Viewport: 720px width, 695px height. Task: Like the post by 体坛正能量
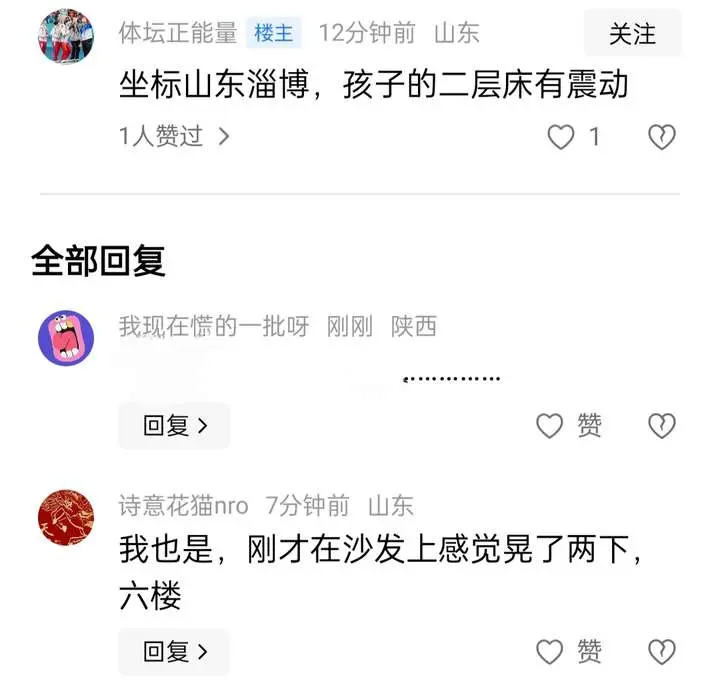[561, 137]
